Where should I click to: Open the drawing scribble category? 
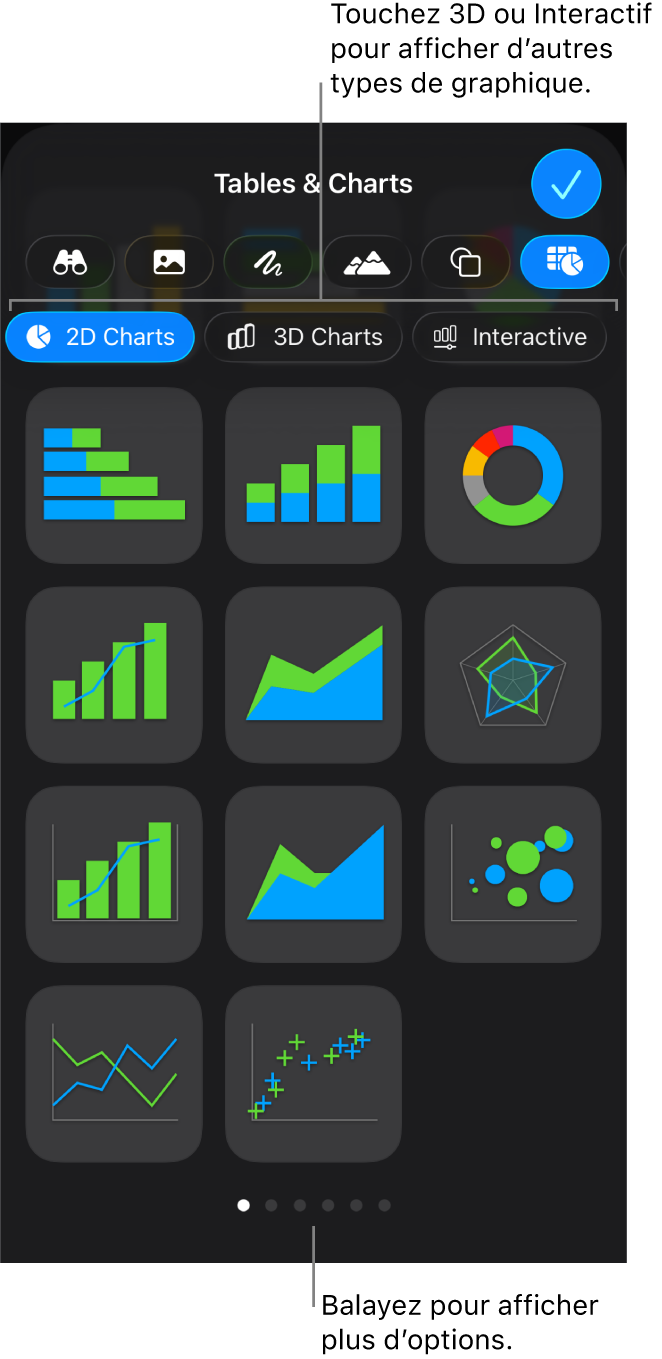pos(268,262)
